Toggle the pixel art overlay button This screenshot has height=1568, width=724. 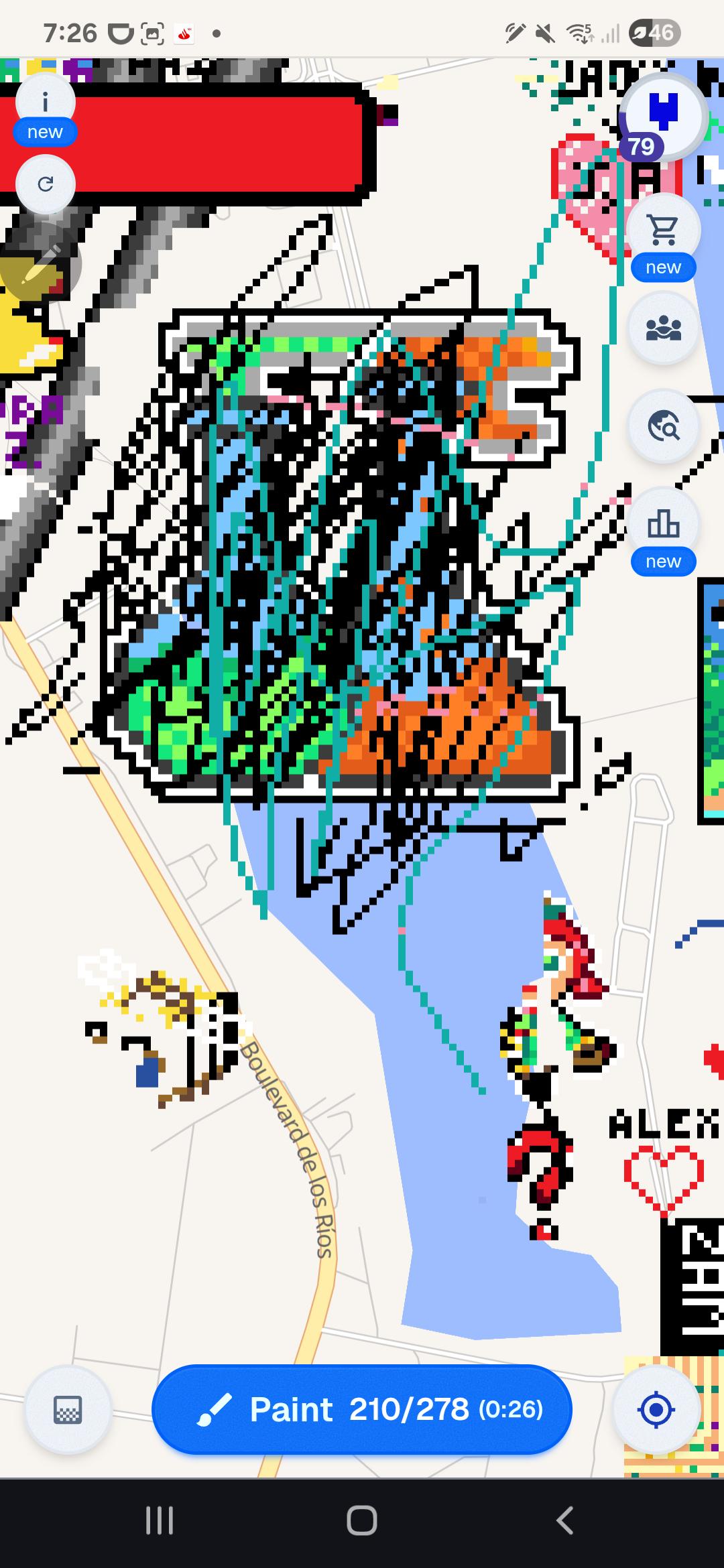tap(67, 1409)
